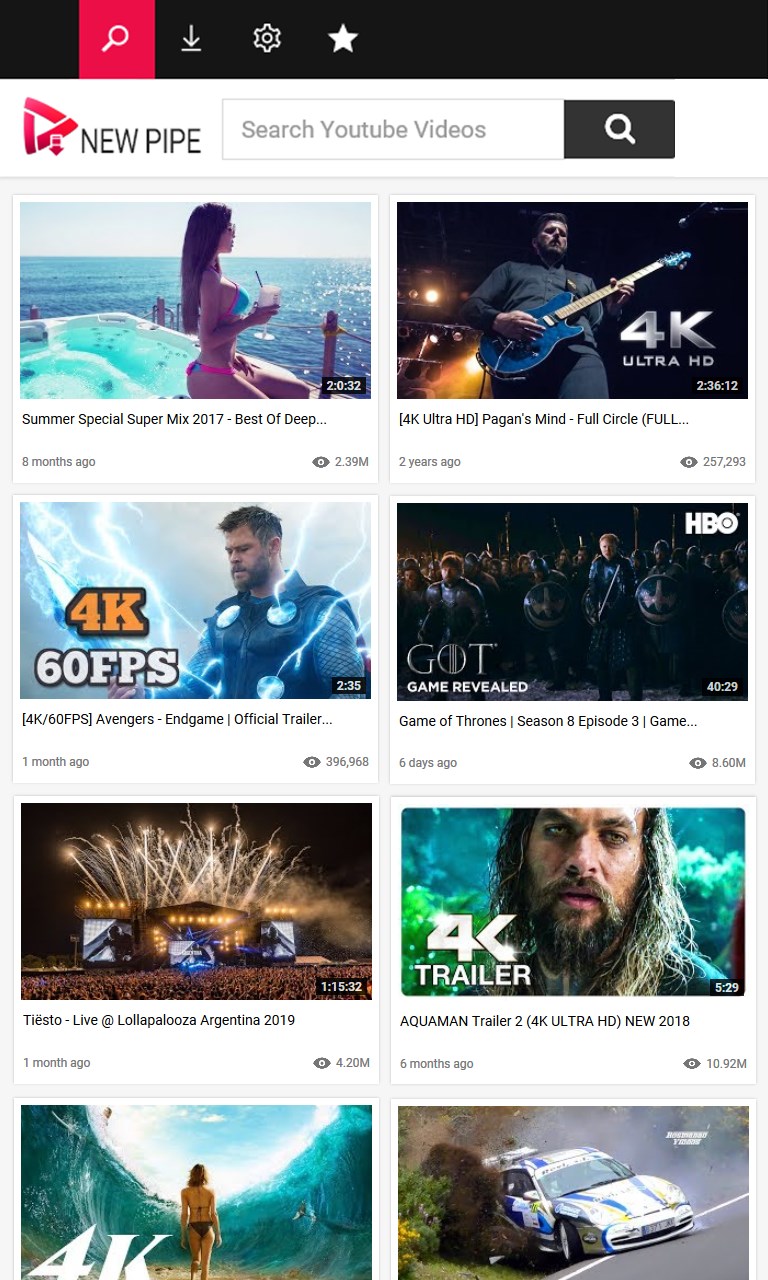Focus the Search Youtube Videos field
The height and width of the screenshot is (1280, 768).
tap(392, 130)
